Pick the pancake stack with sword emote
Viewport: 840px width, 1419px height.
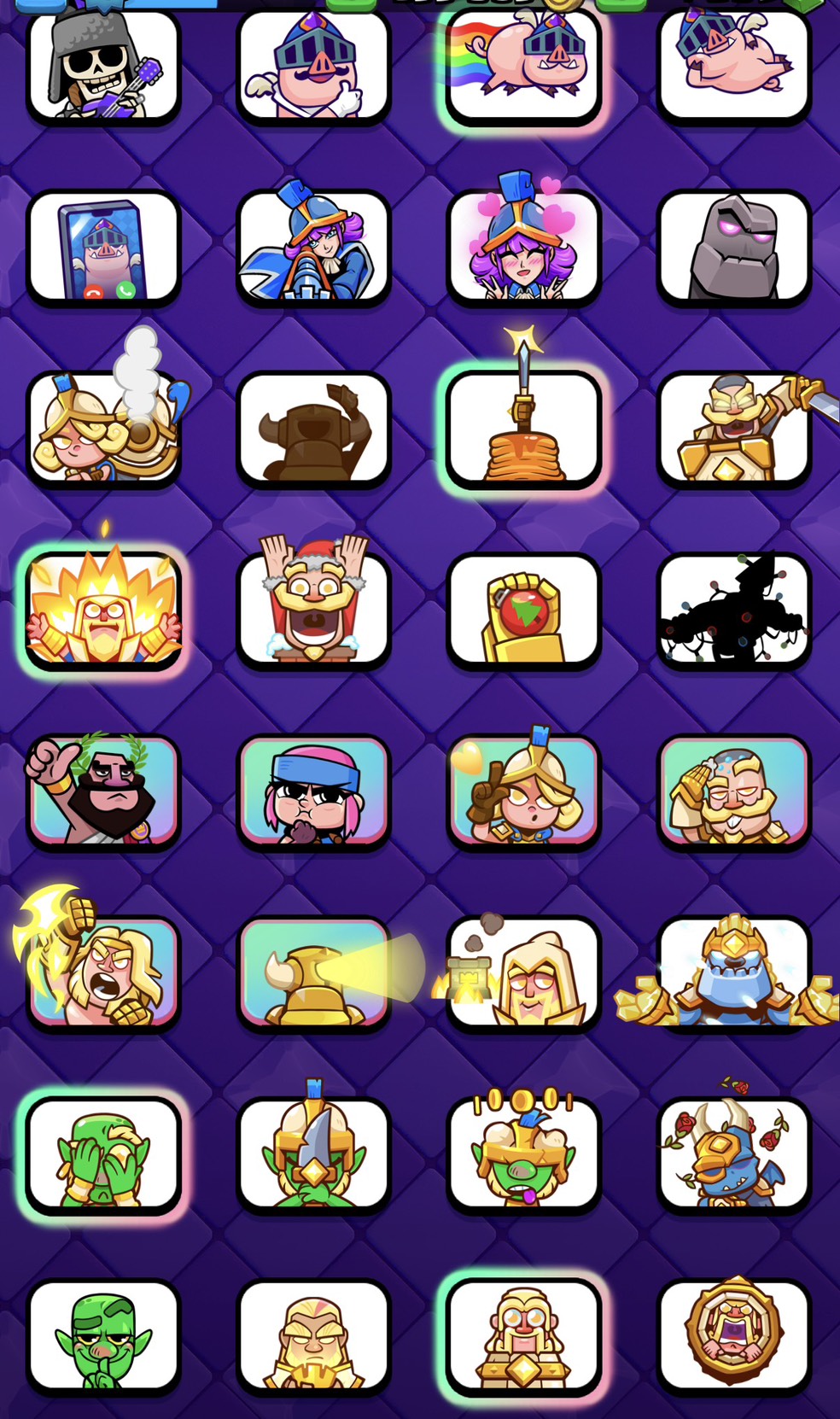[x=523, y=429]
